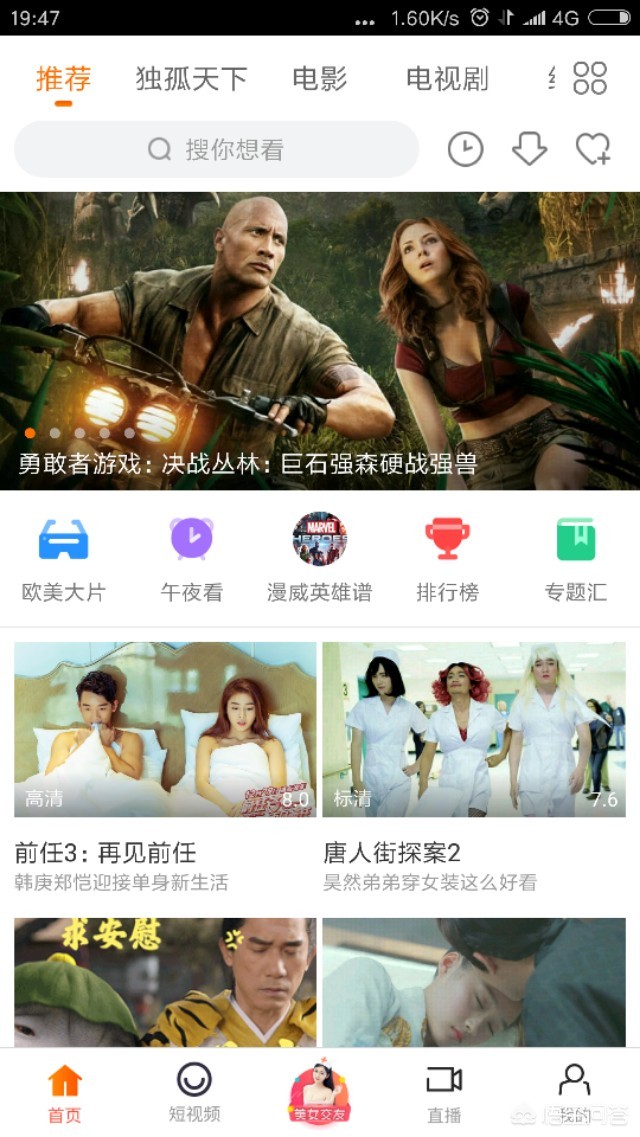The height and width of the screenshot is (1137, 640).
Task: Switch to the 独孤天下 tab
Action: tap(191, 79)
